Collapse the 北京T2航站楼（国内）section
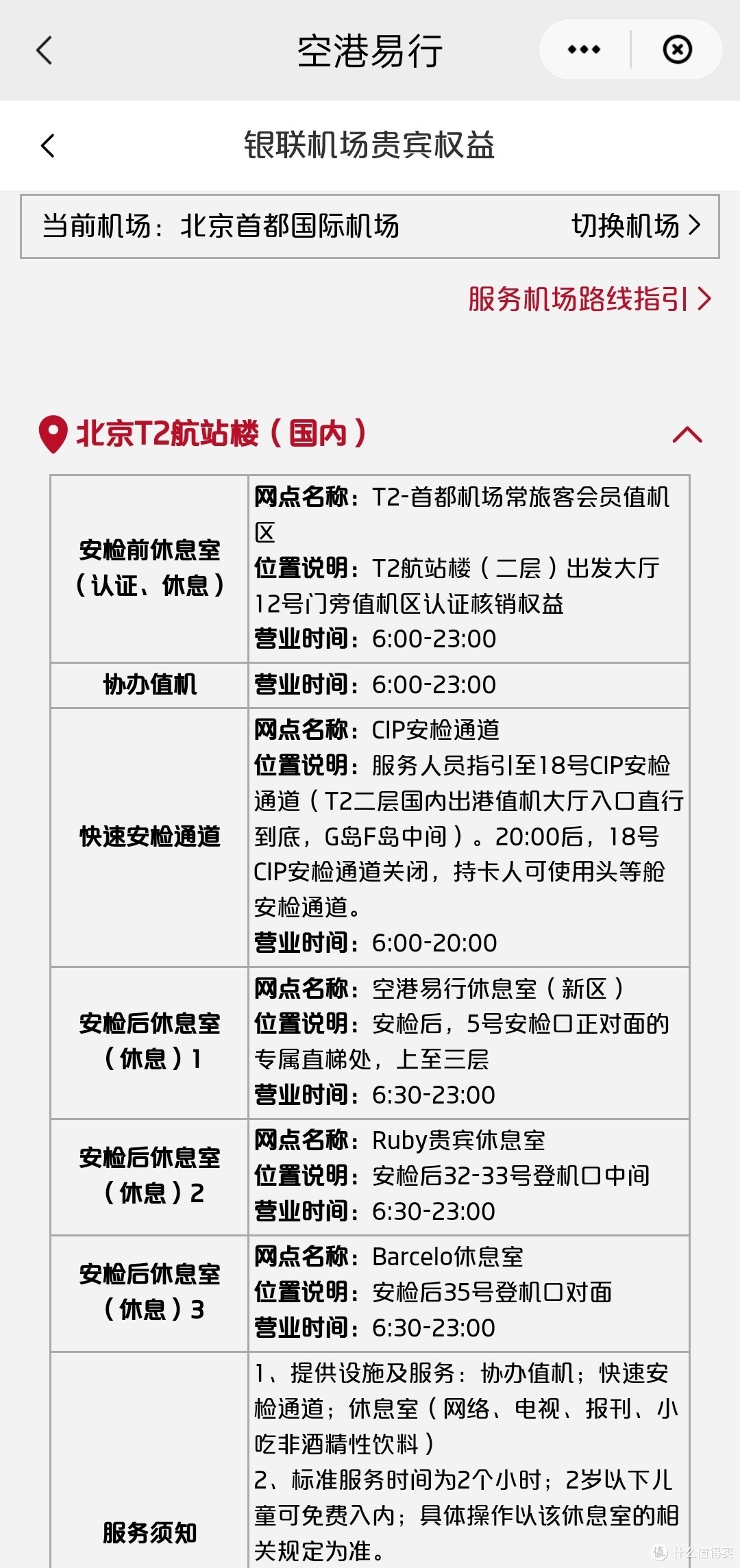 (687, 434)
